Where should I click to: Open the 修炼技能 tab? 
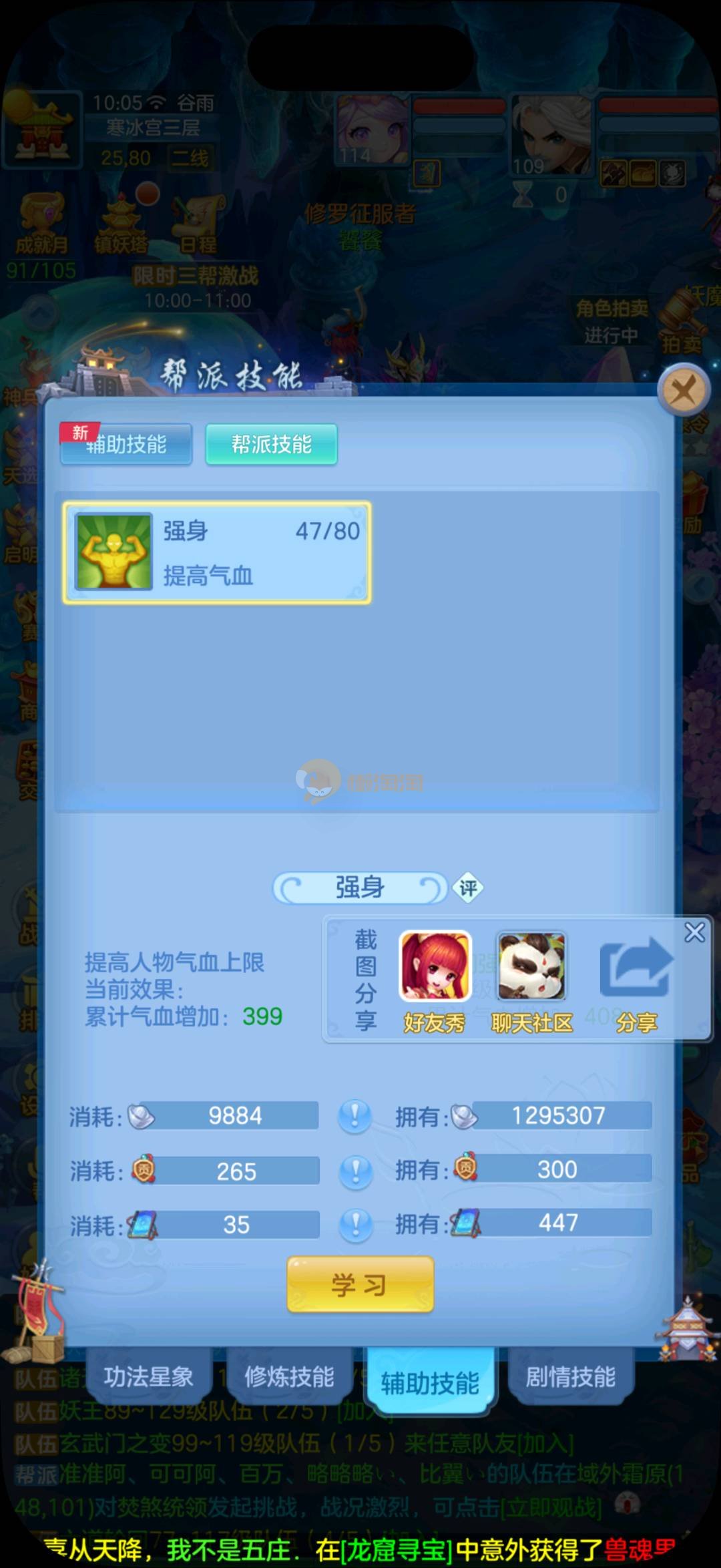(289, 1377)
